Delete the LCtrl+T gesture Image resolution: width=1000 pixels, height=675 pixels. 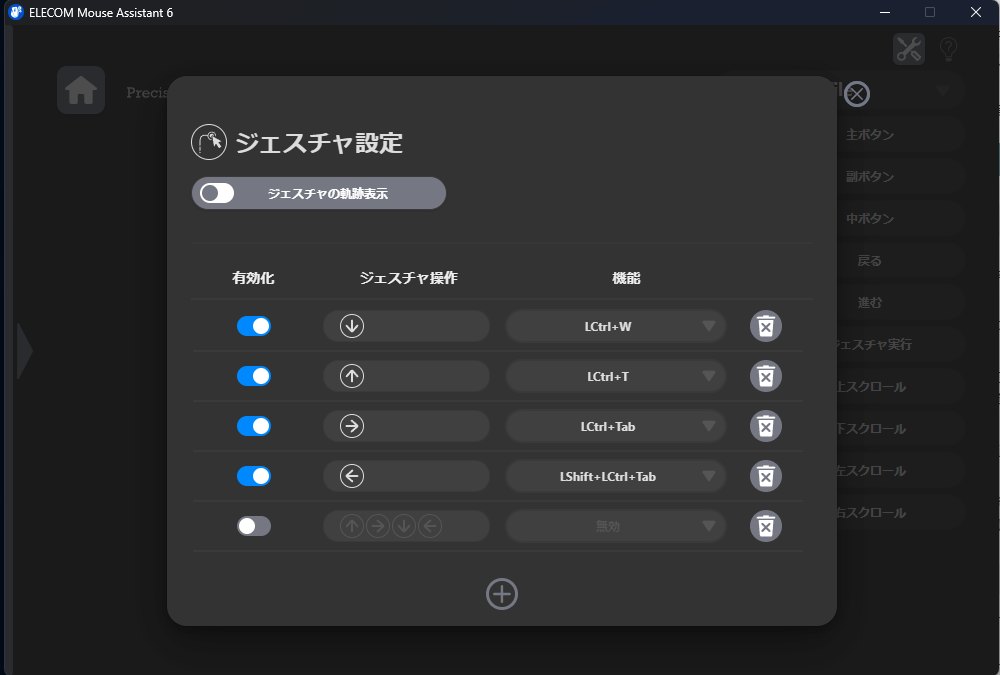pyautogui.click(x=766, y=376)
